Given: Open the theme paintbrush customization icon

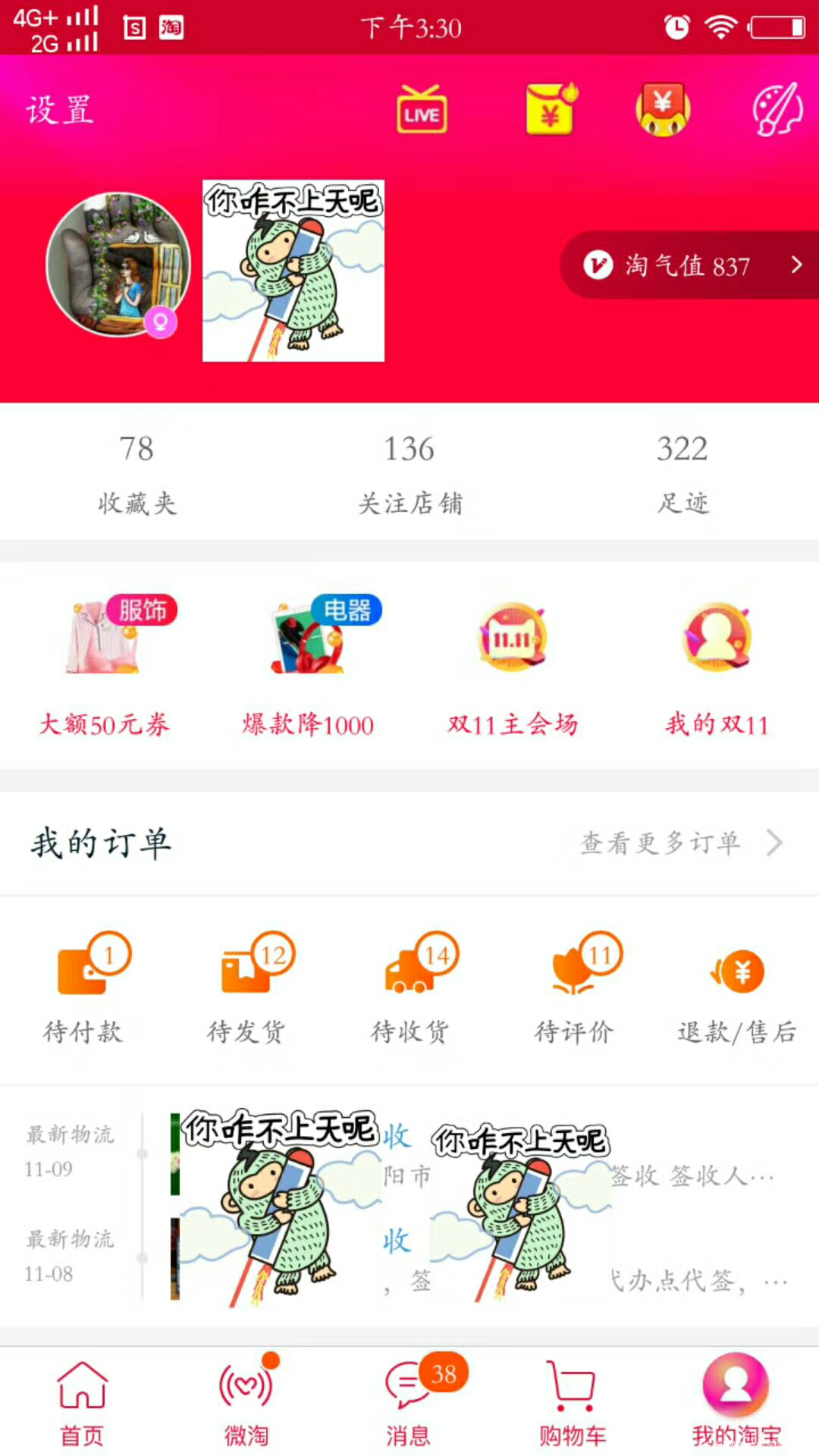Looking at the screenshot, I should tap(776, 110).
